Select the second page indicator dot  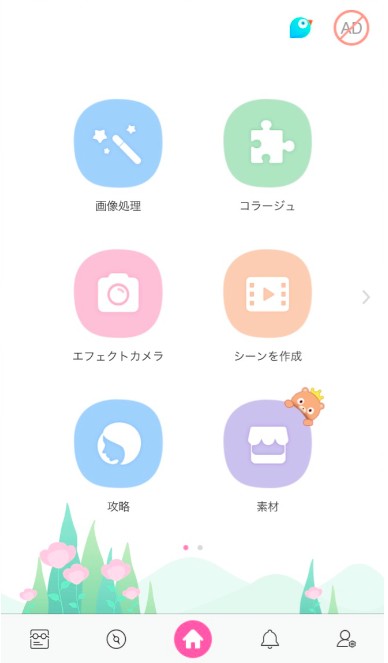click(x=200, y=548)
